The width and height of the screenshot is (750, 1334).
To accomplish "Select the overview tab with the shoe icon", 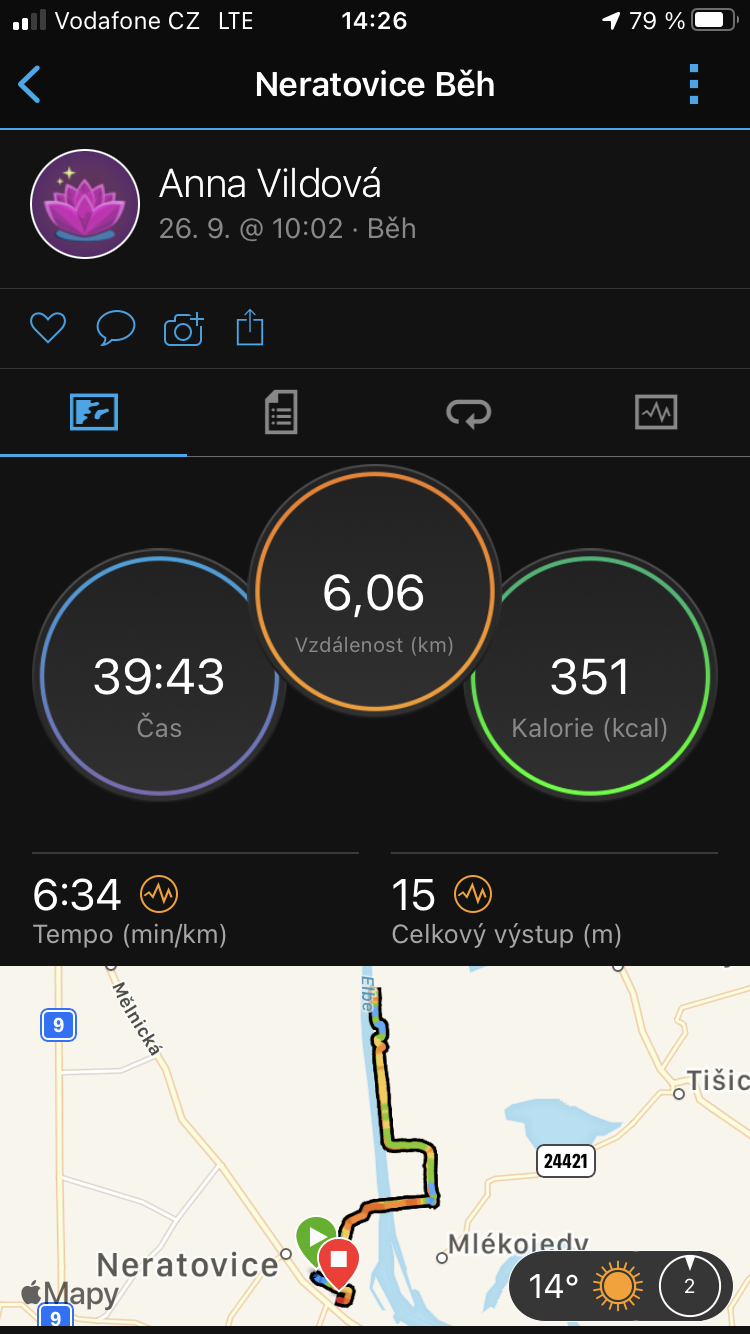I will click(94, 412).
